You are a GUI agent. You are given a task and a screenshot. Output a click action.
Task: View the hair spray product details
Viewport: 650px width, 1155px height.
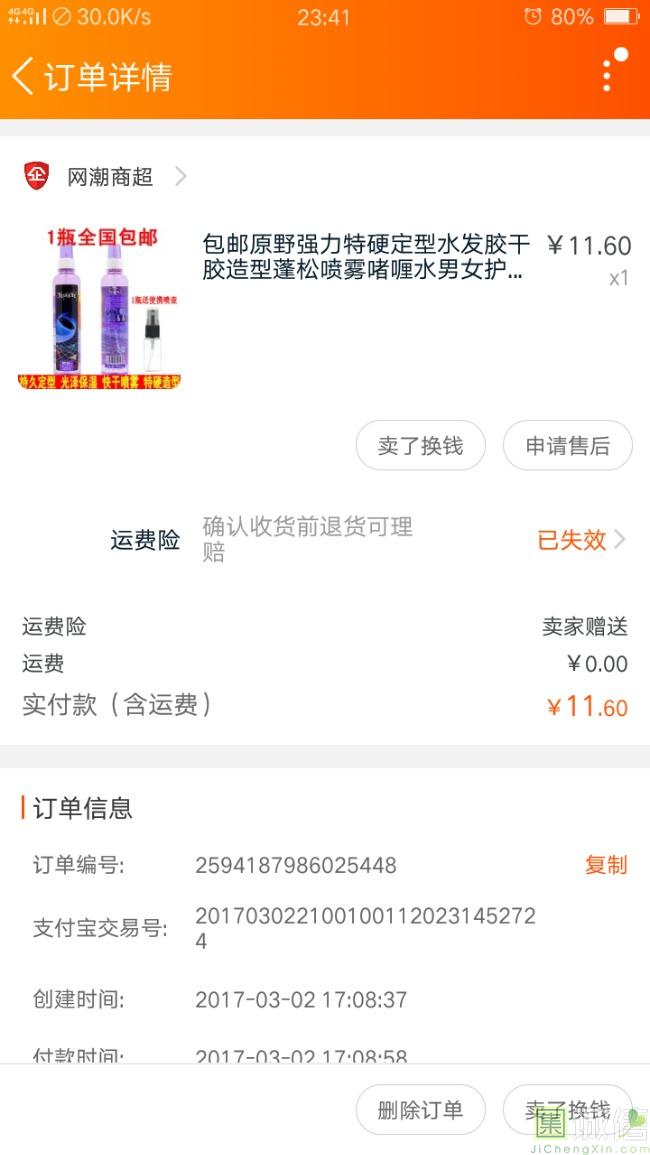(x=365, y=258)
